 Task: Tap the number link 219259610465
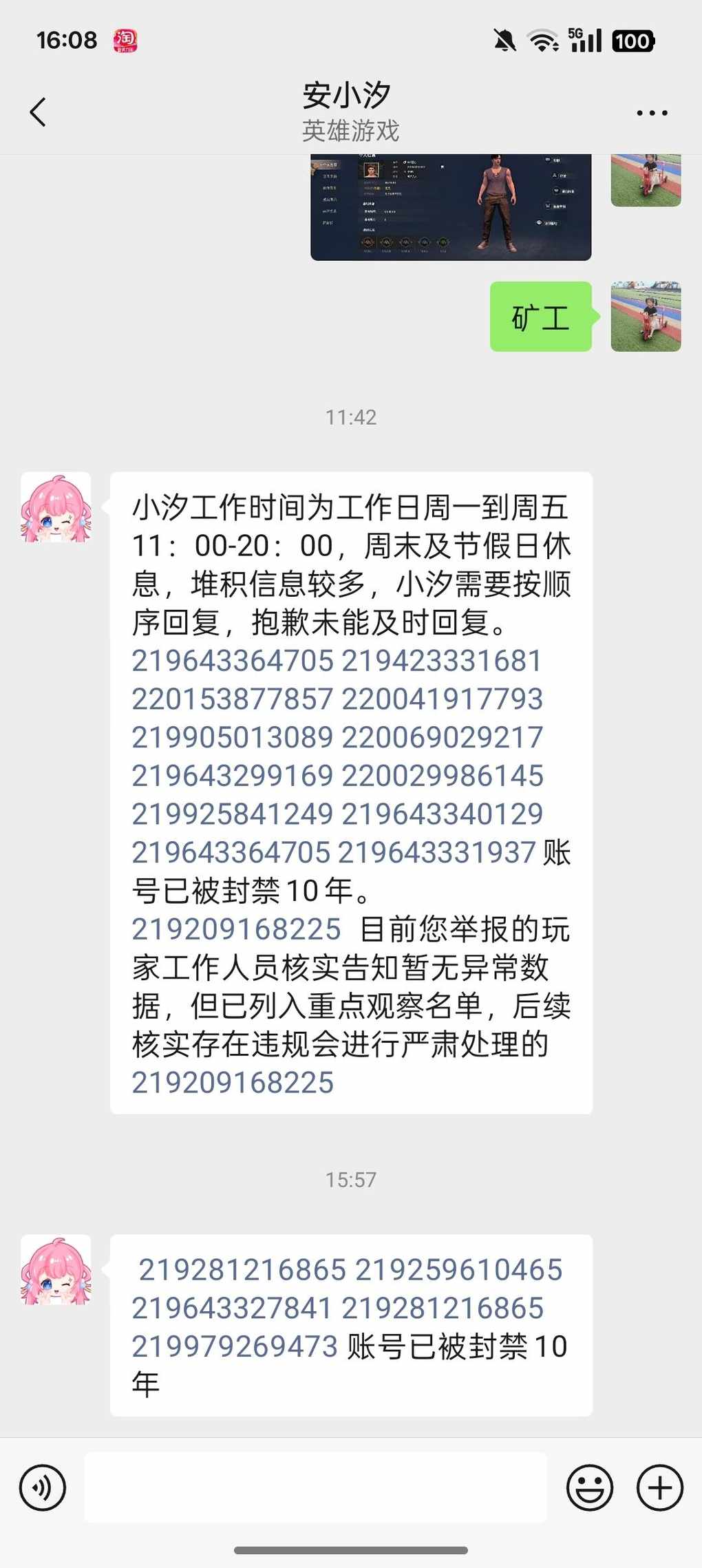pyautogui.click(x=459, y=1270)
